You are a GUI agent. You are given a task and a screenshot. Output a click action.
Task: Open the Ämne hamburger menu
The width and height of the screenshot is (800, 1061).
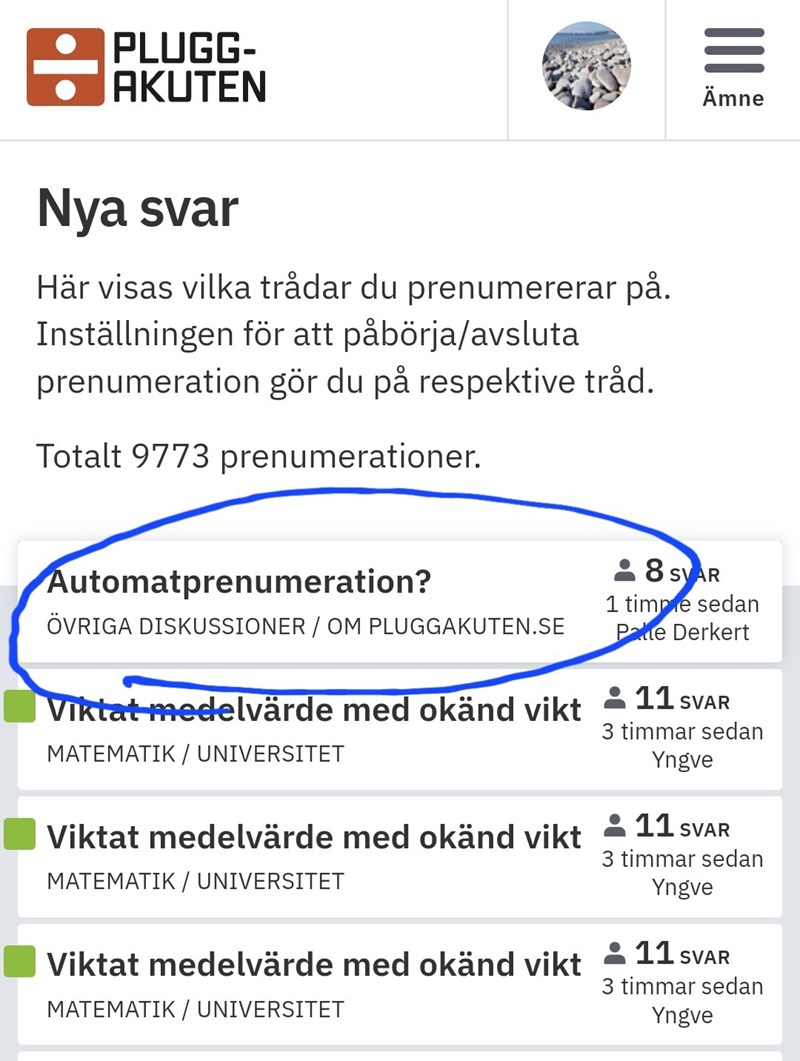[x=733, y=66]
